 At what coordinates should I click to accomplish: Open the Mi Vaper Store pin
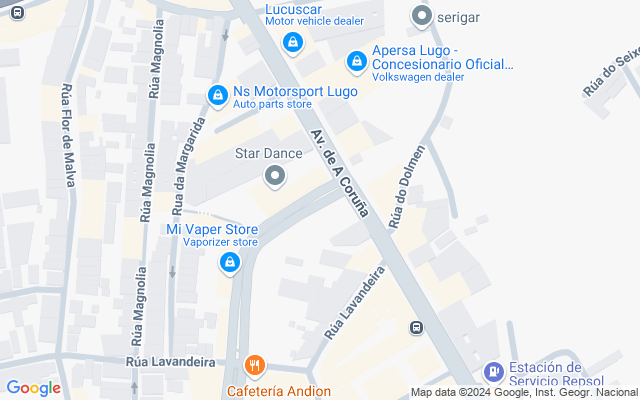(x=231, y=263)
